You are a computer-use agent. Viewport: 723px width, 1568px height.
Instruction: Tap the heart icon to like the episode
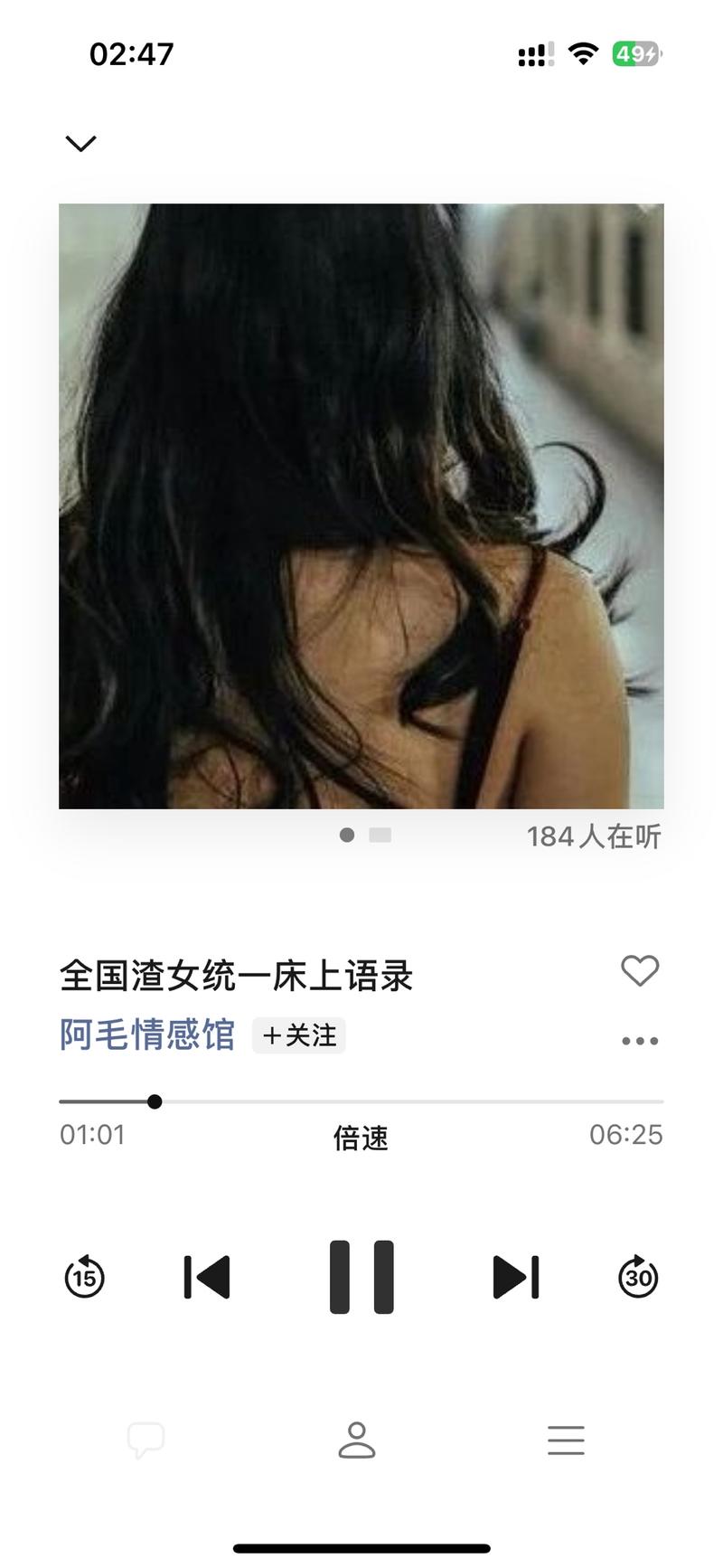[640, 970]
